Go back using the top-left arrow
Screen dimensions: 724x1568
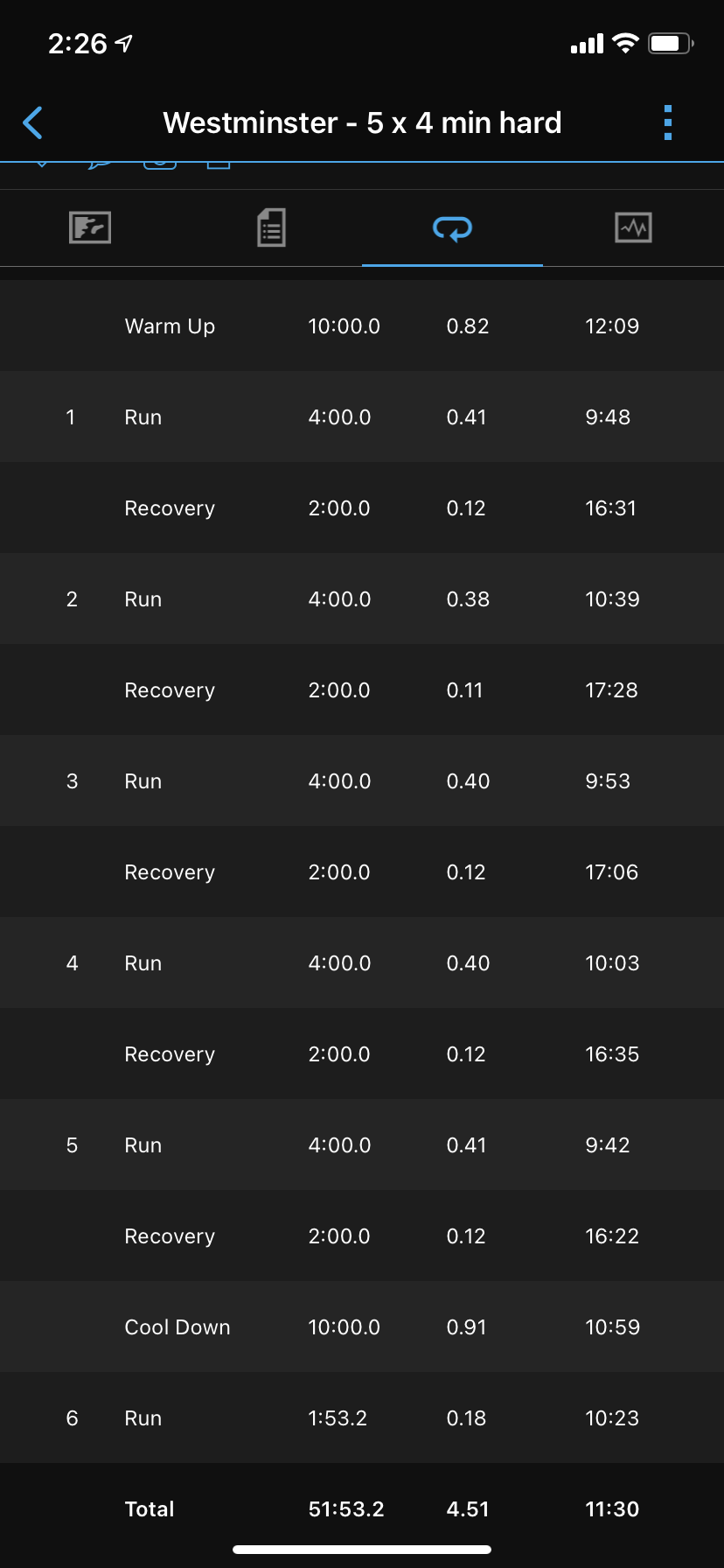click(x=32, y=122)
